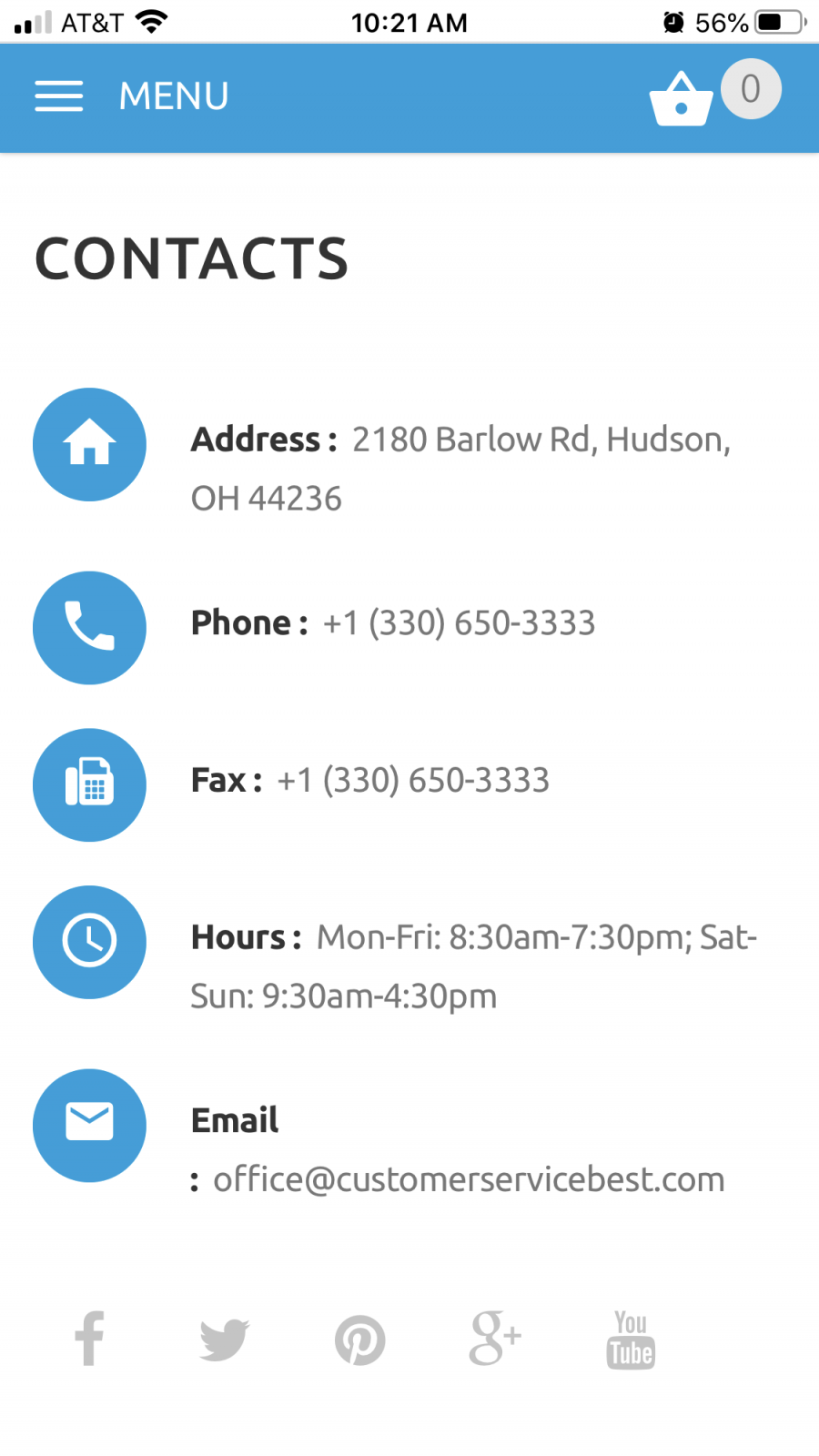Go to the YouTube channel icon
The image size is (819, 1456).
631,1340
